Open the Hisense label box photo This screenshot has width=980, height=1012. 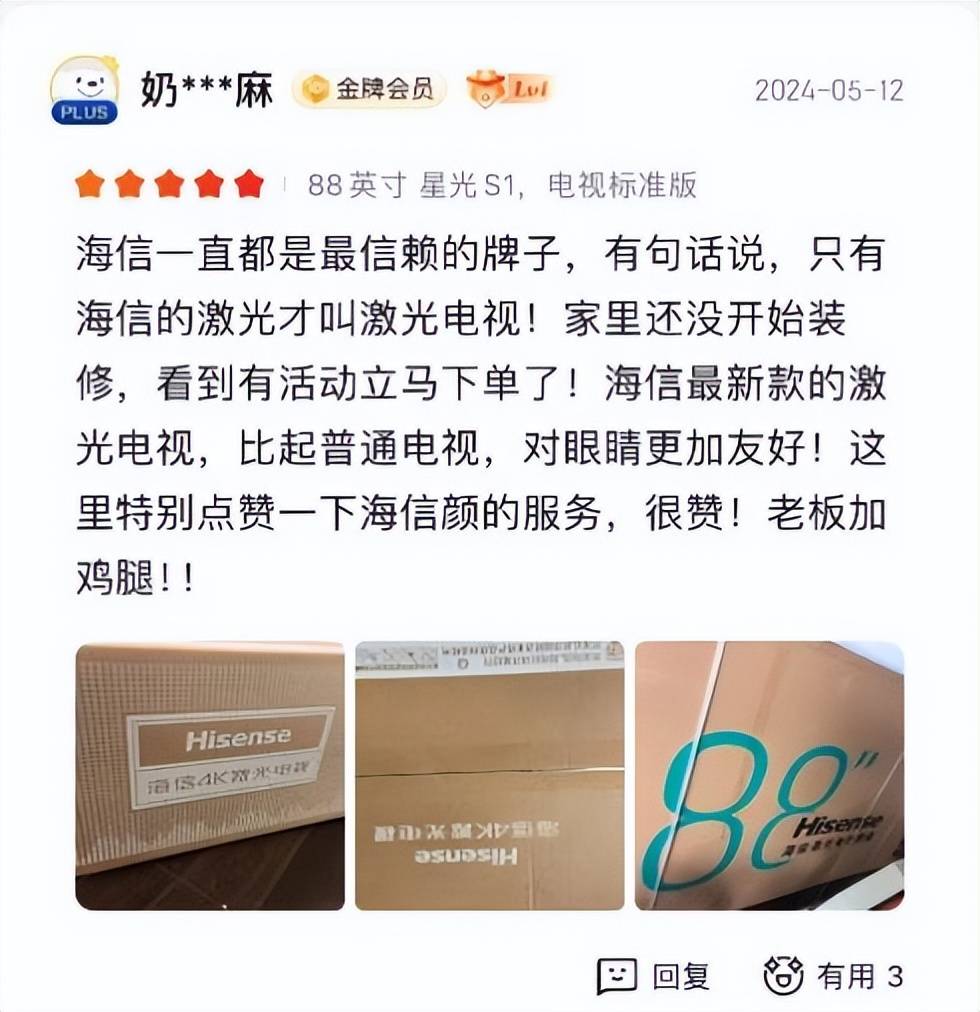(x=210, y=775)
